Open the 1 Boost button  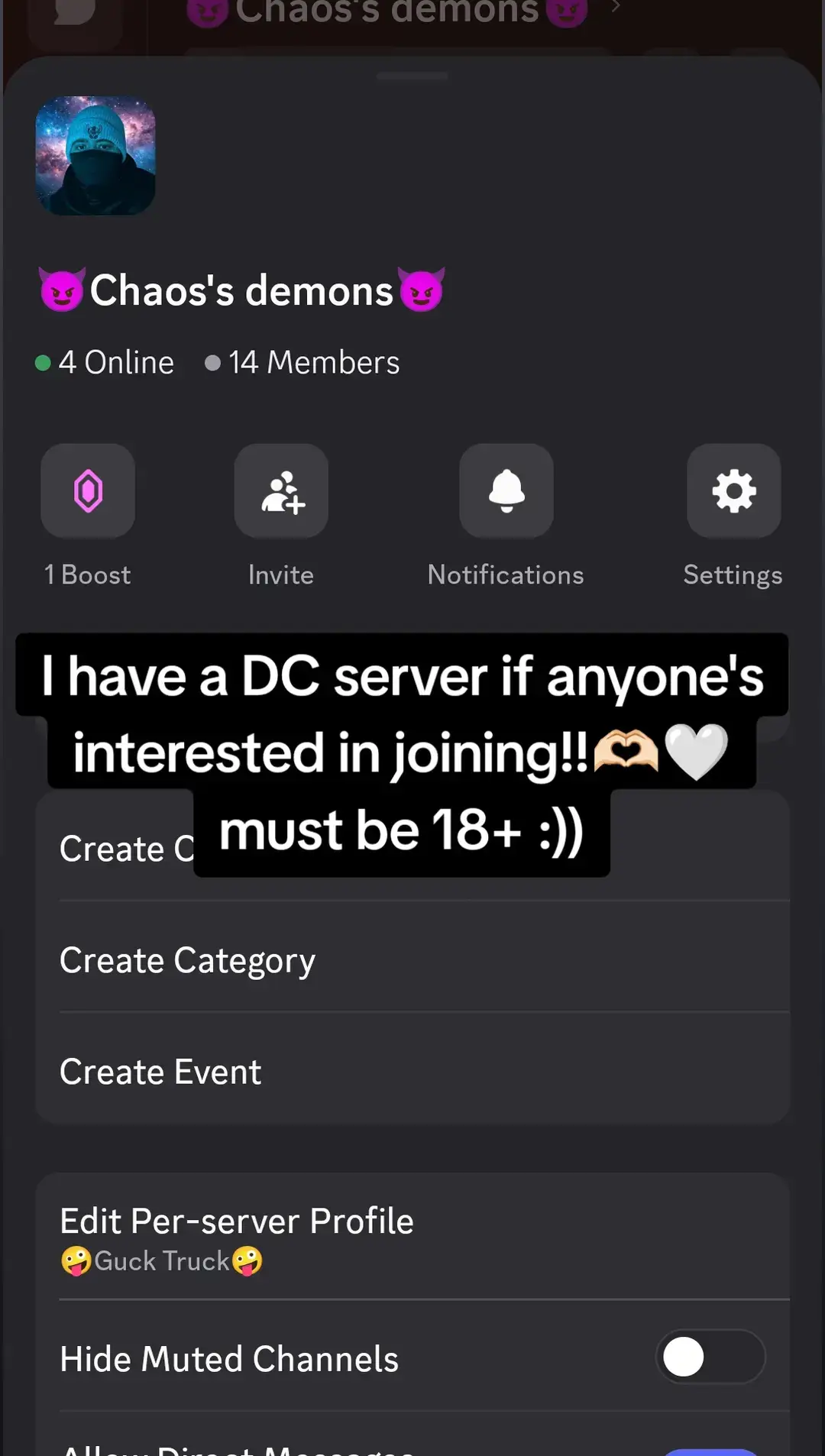(x=88, y=491)
